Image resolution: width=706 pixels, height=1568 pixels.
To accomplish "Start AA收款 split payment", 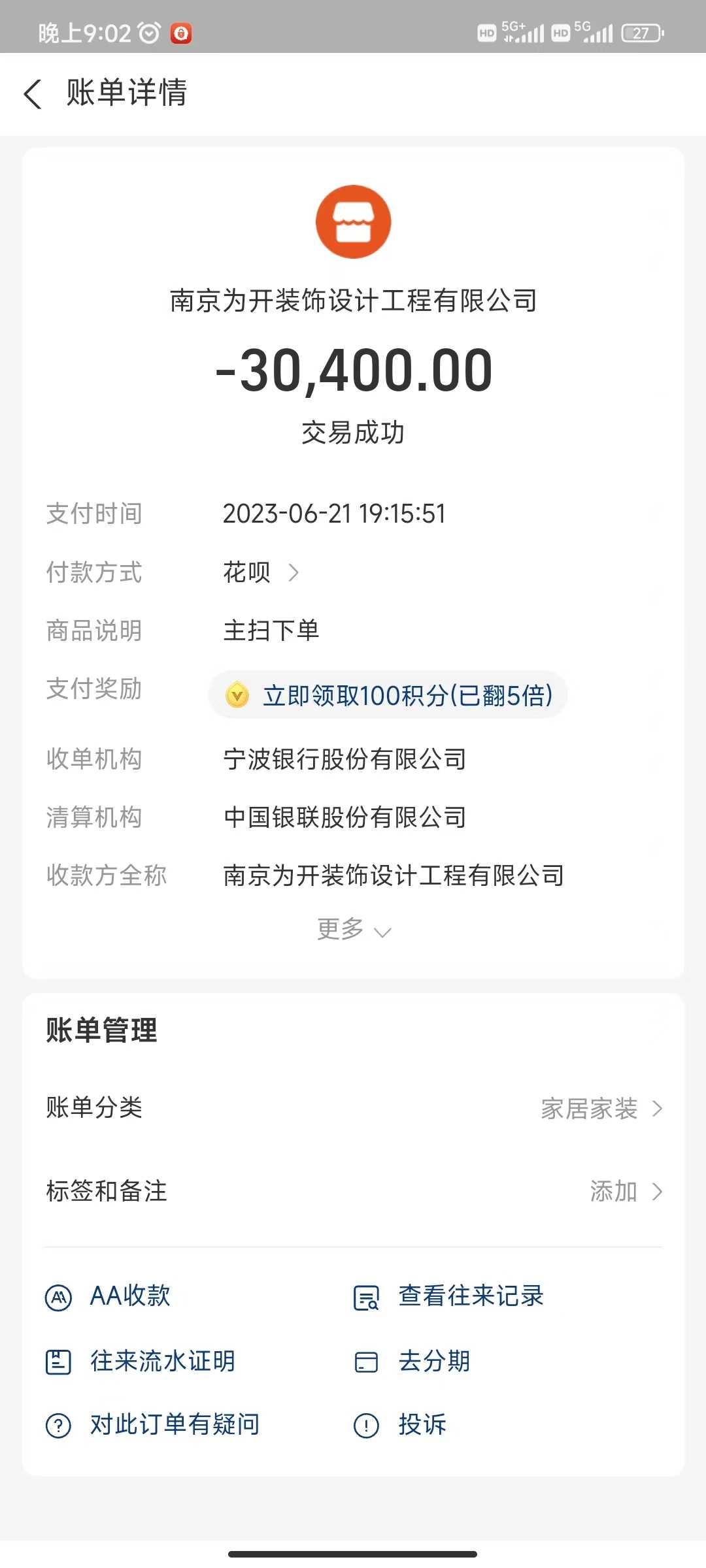I will click(109, 1296).
